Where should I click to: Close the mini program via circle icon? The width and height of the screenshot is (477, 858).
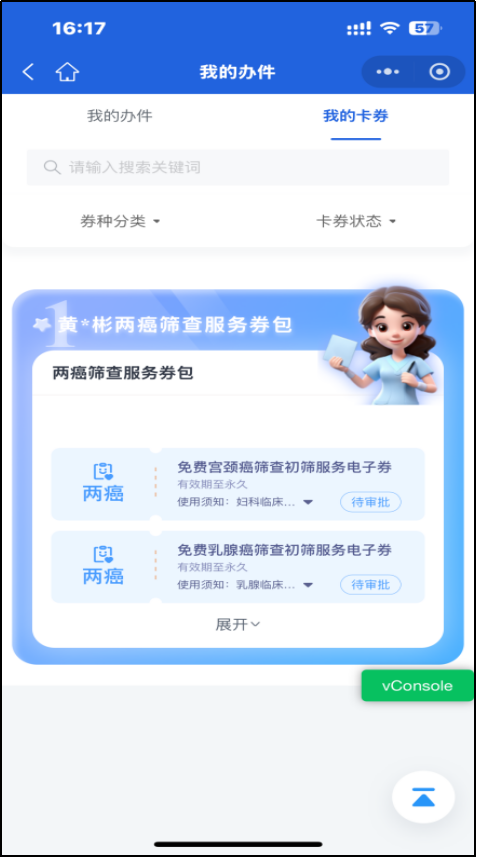440,72
